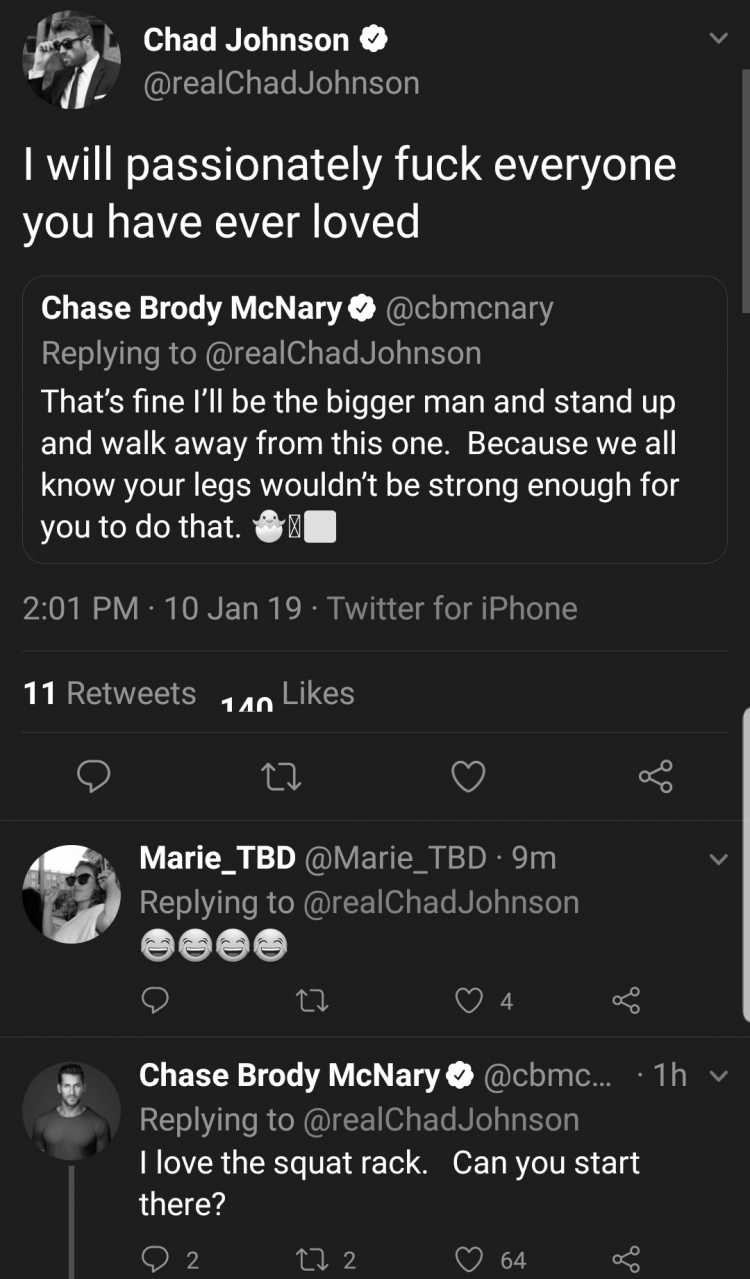Expand the dropdown arrow on Chad Johnson's tweet

click(717, 39)
